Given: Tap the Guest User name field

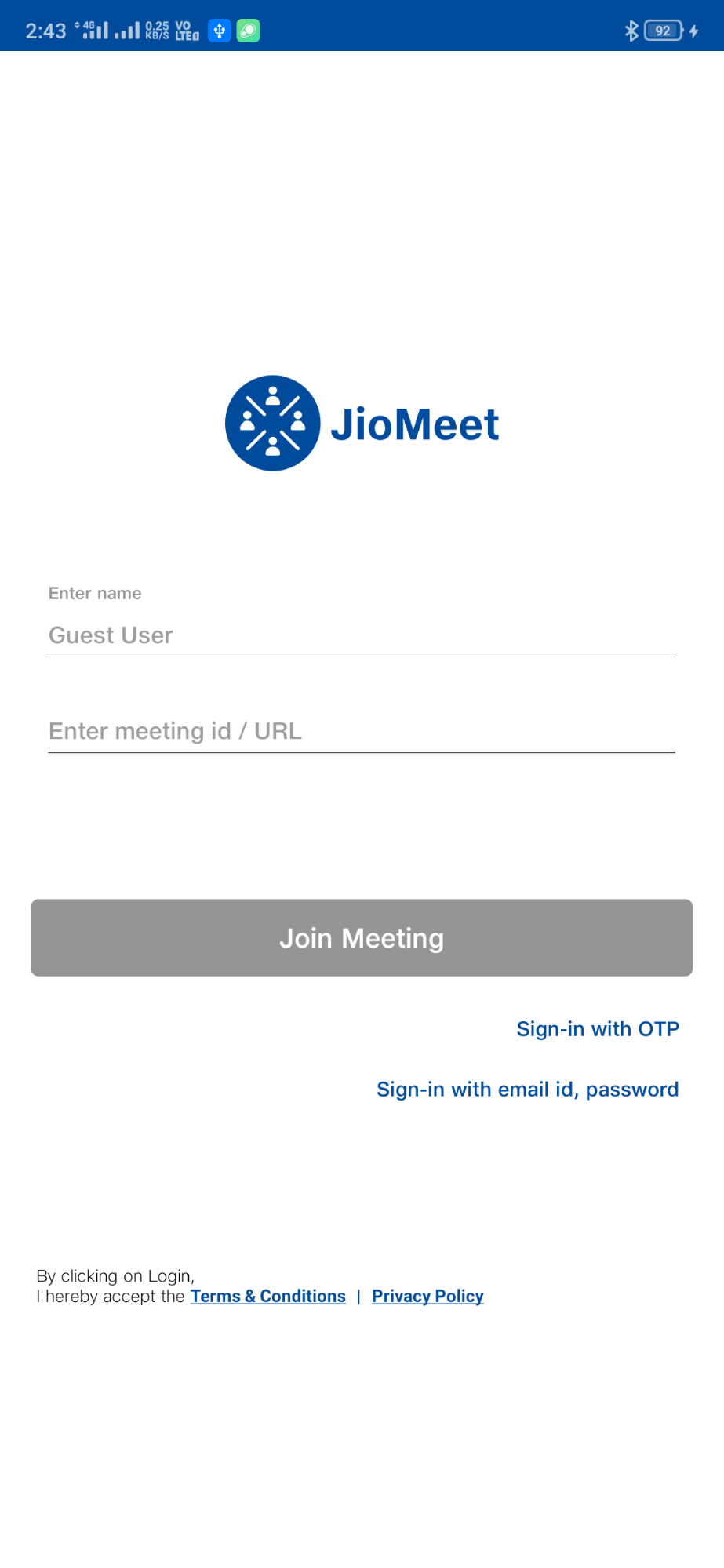Looking at the screenshot, I should click(362, 635).
